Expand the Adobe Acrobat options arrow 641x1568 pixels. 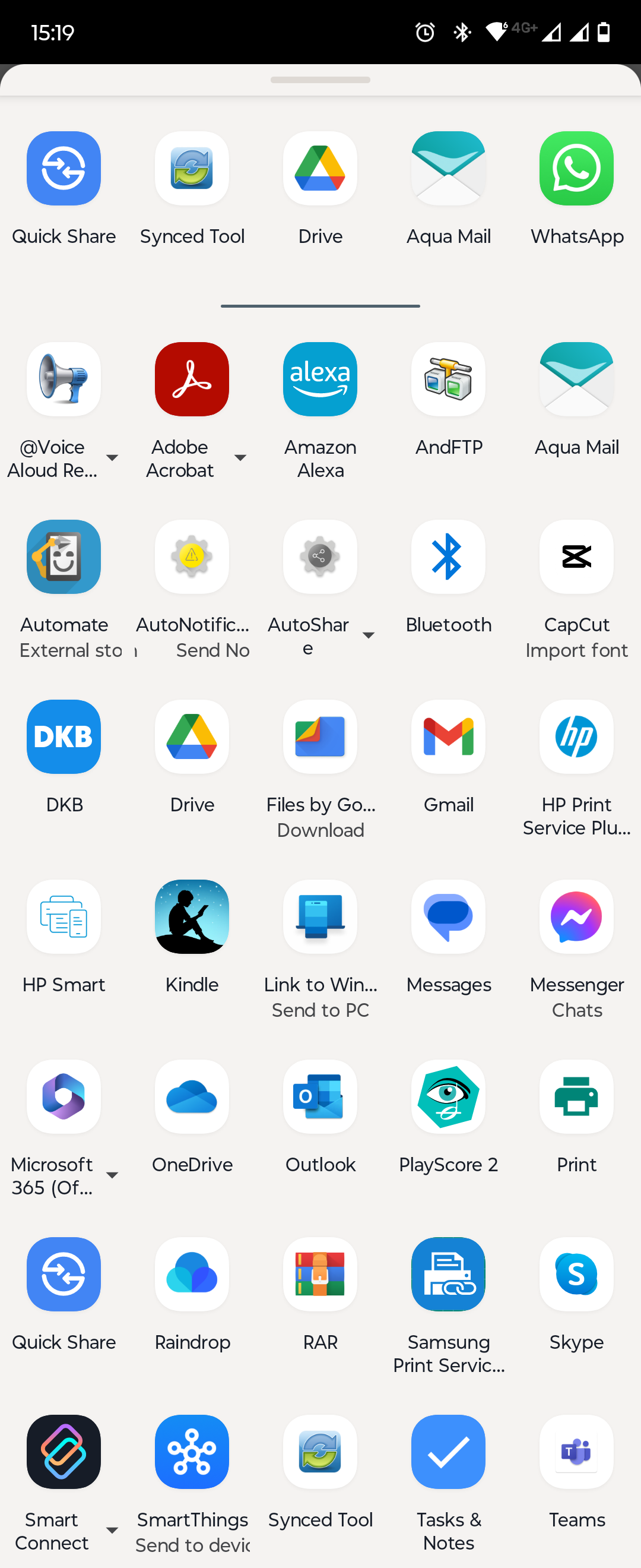tap(240, 458)
